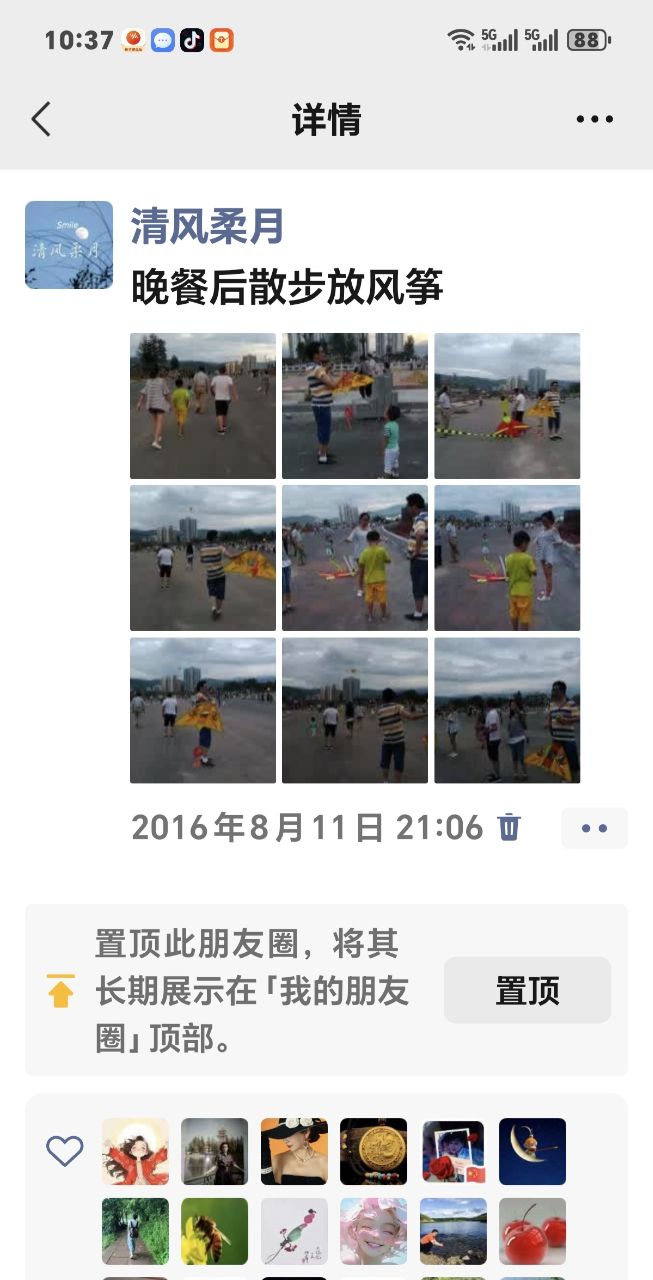
Task: Open 清风柔月's profile picture
Action: [x=69, y=245]
